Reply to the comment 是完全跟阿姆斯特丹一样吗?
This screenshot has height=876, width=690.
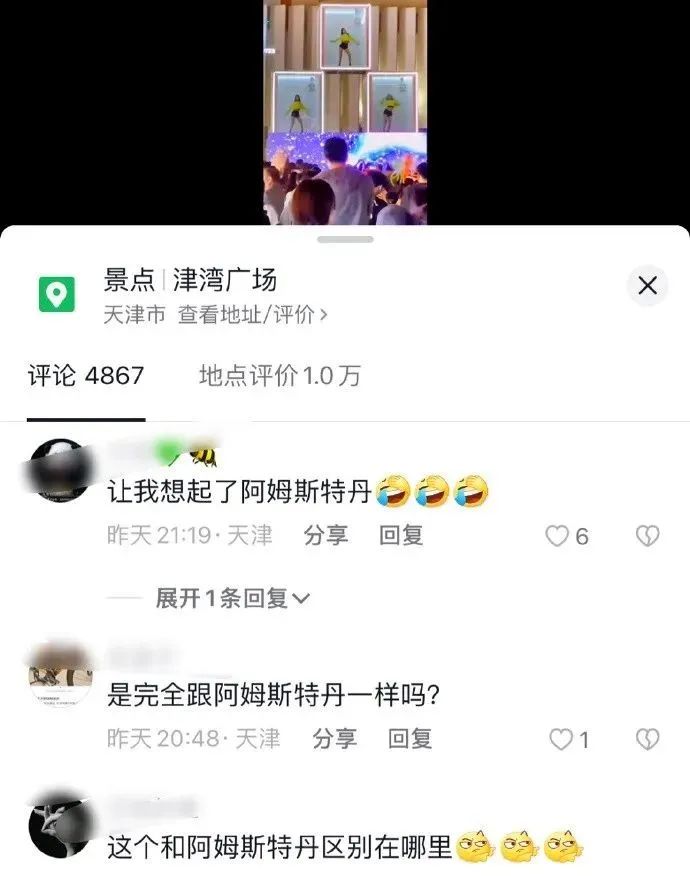click(x=410, y=739)
